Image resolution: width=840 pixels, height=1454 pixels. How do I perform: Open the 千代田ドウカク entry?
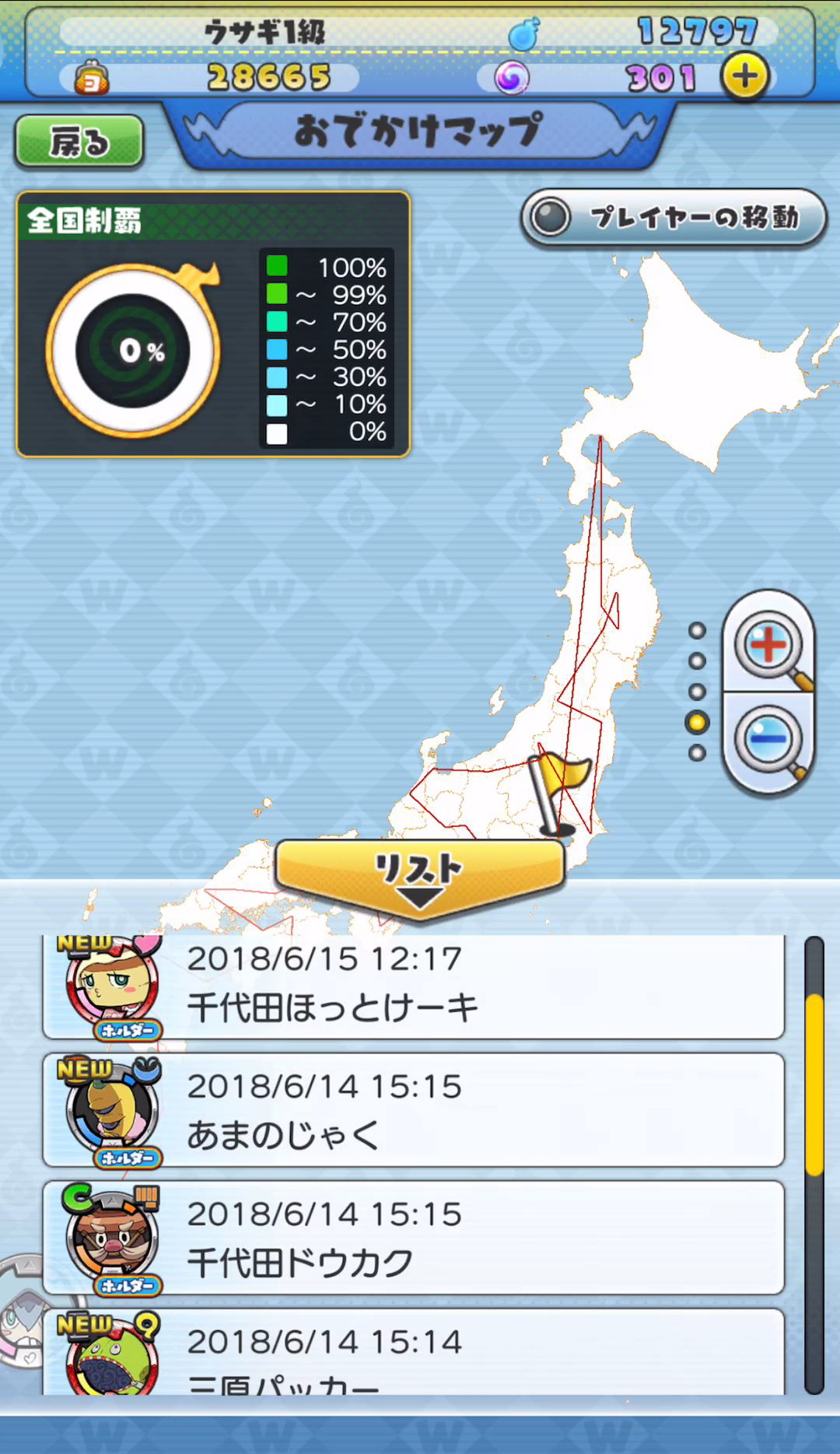[x=413, y=1238]
